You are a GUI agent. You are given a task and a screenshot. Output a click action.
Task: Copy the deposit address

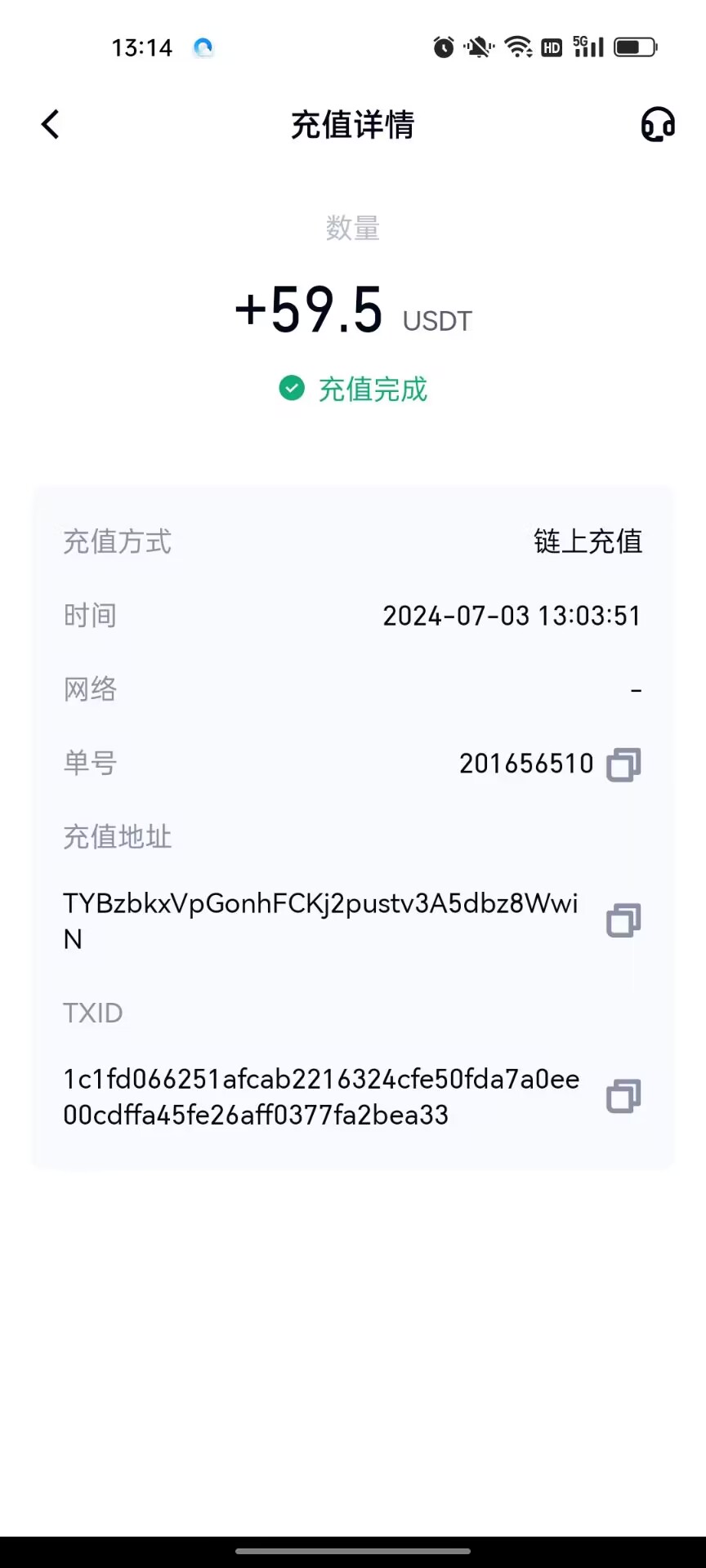(623, 920)
